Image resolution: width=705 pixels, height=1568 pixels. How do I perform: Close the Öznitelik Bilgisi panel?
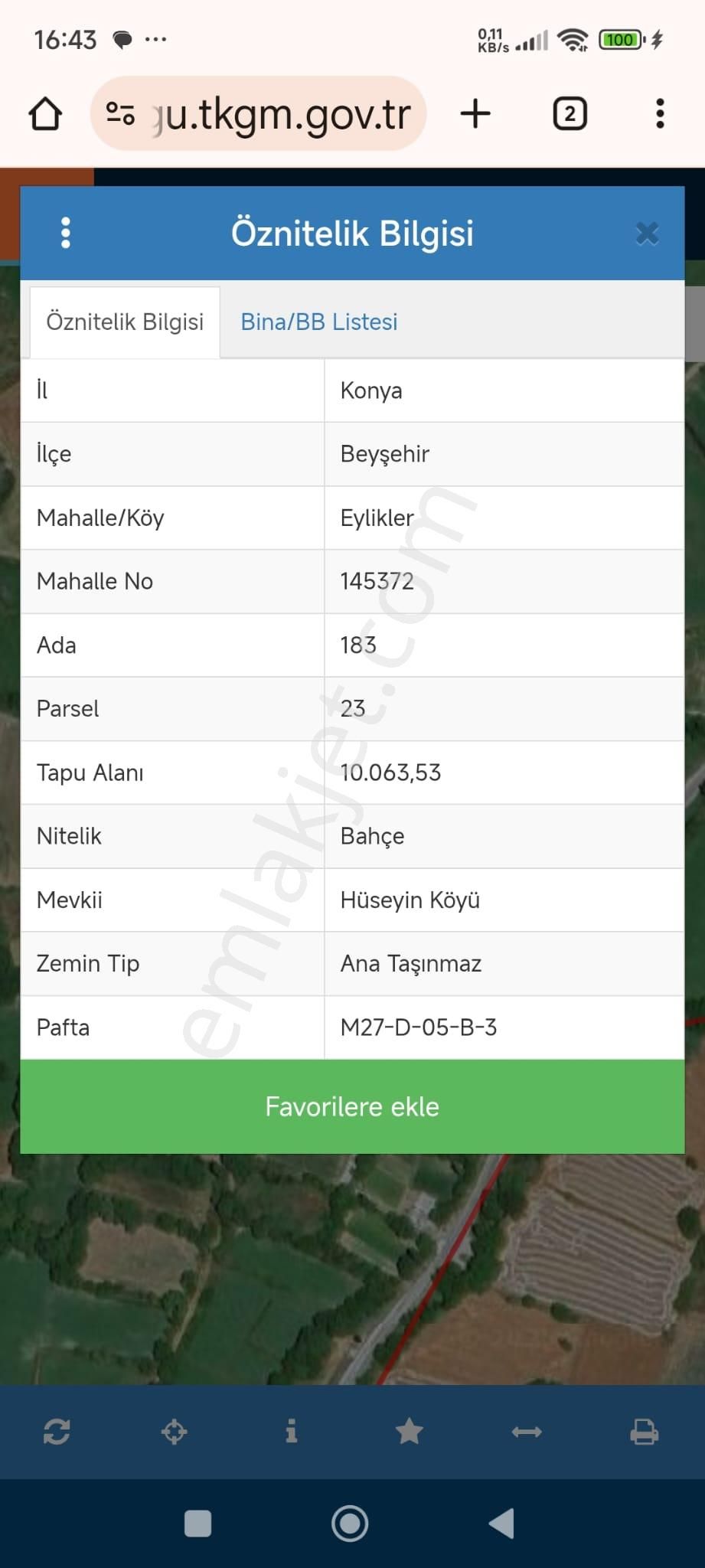[647, 235]
